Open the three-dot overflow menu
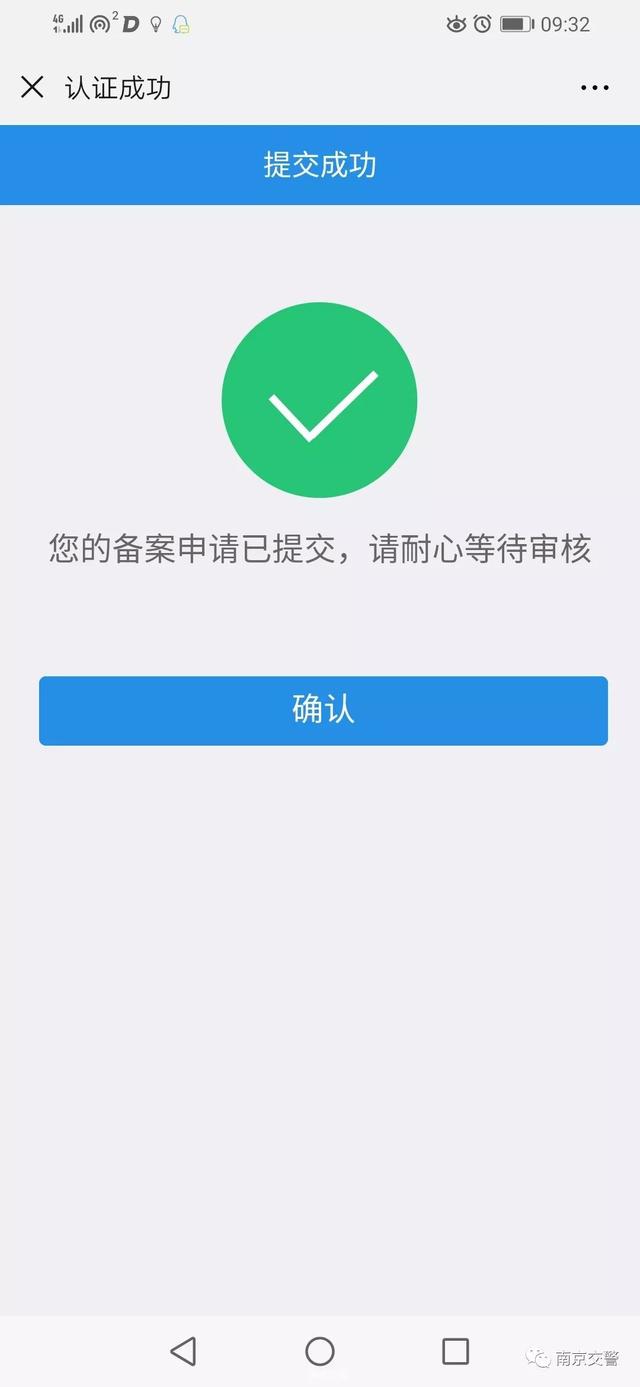The image size is (640, 1387). [594, 88]
